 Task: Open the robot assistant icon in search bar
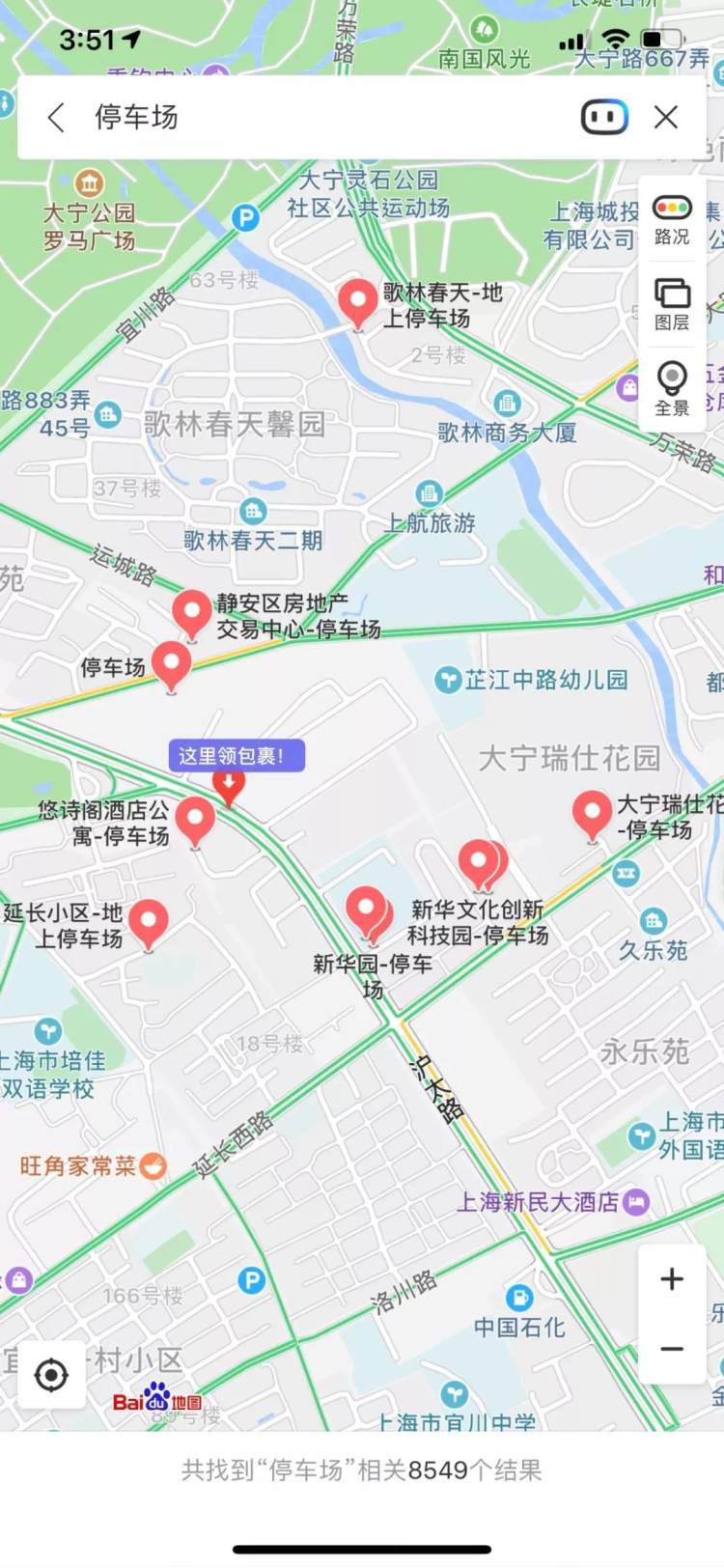click(x=604, y=118)
